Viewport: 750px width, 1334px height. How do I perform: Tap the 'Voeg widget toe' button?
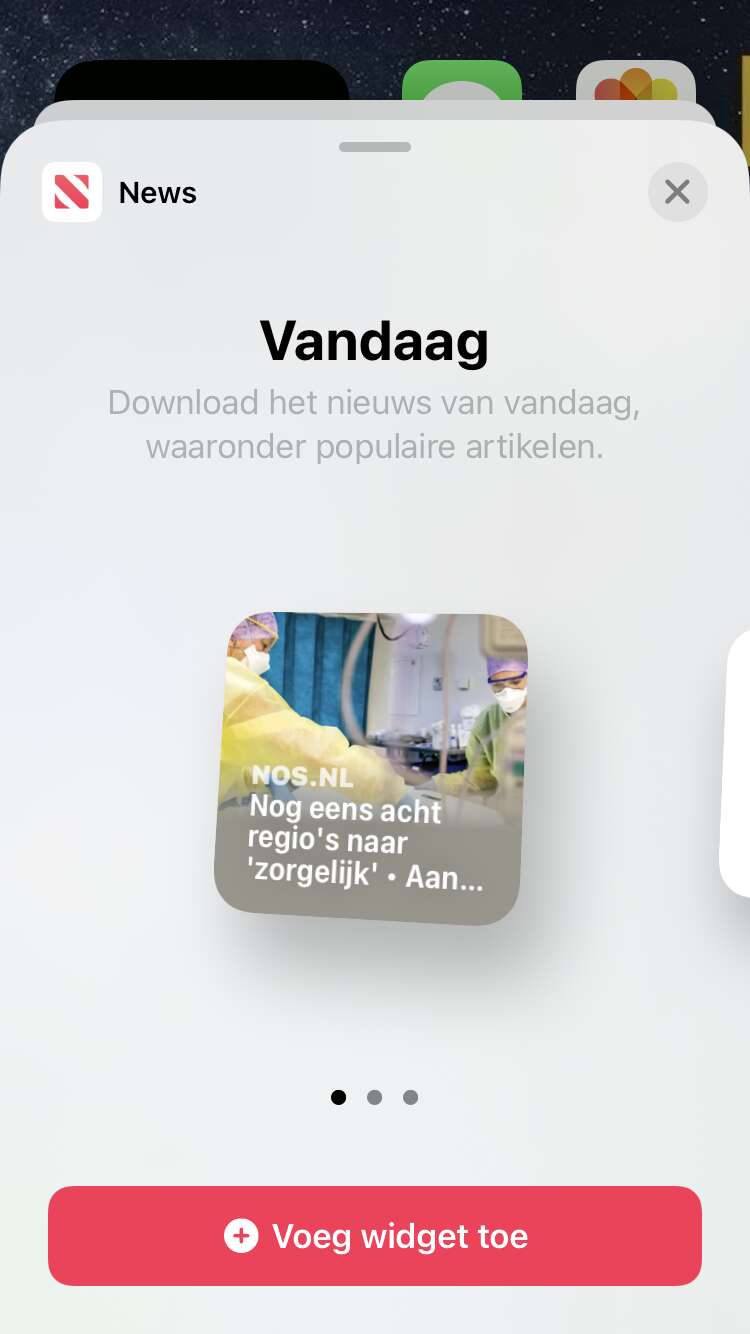click(x=375, y=1236)
